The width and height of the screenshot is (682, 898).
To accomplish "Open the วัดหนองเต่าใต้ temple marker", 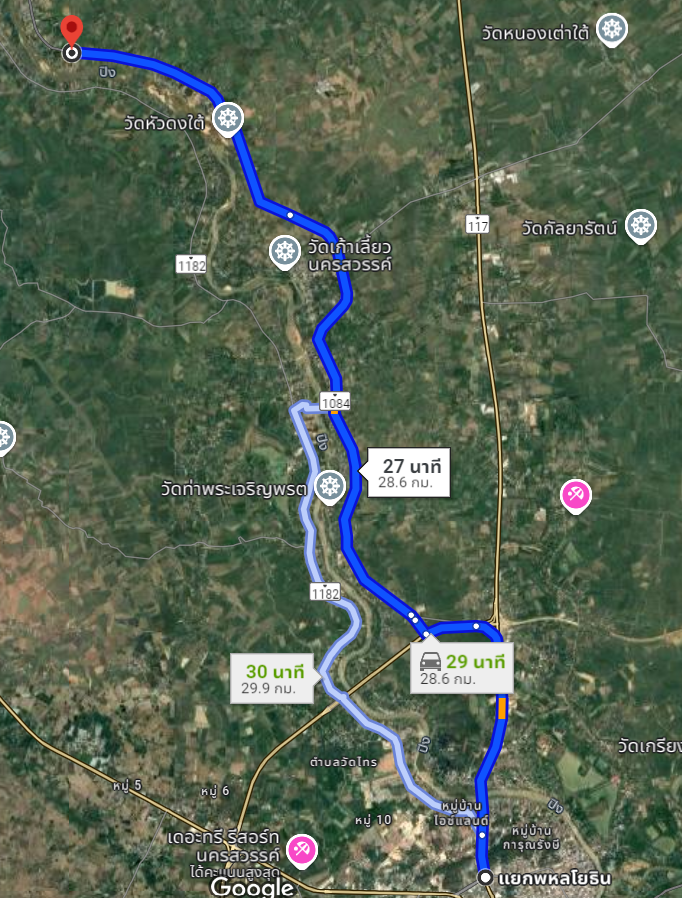I will click(612, 29).
